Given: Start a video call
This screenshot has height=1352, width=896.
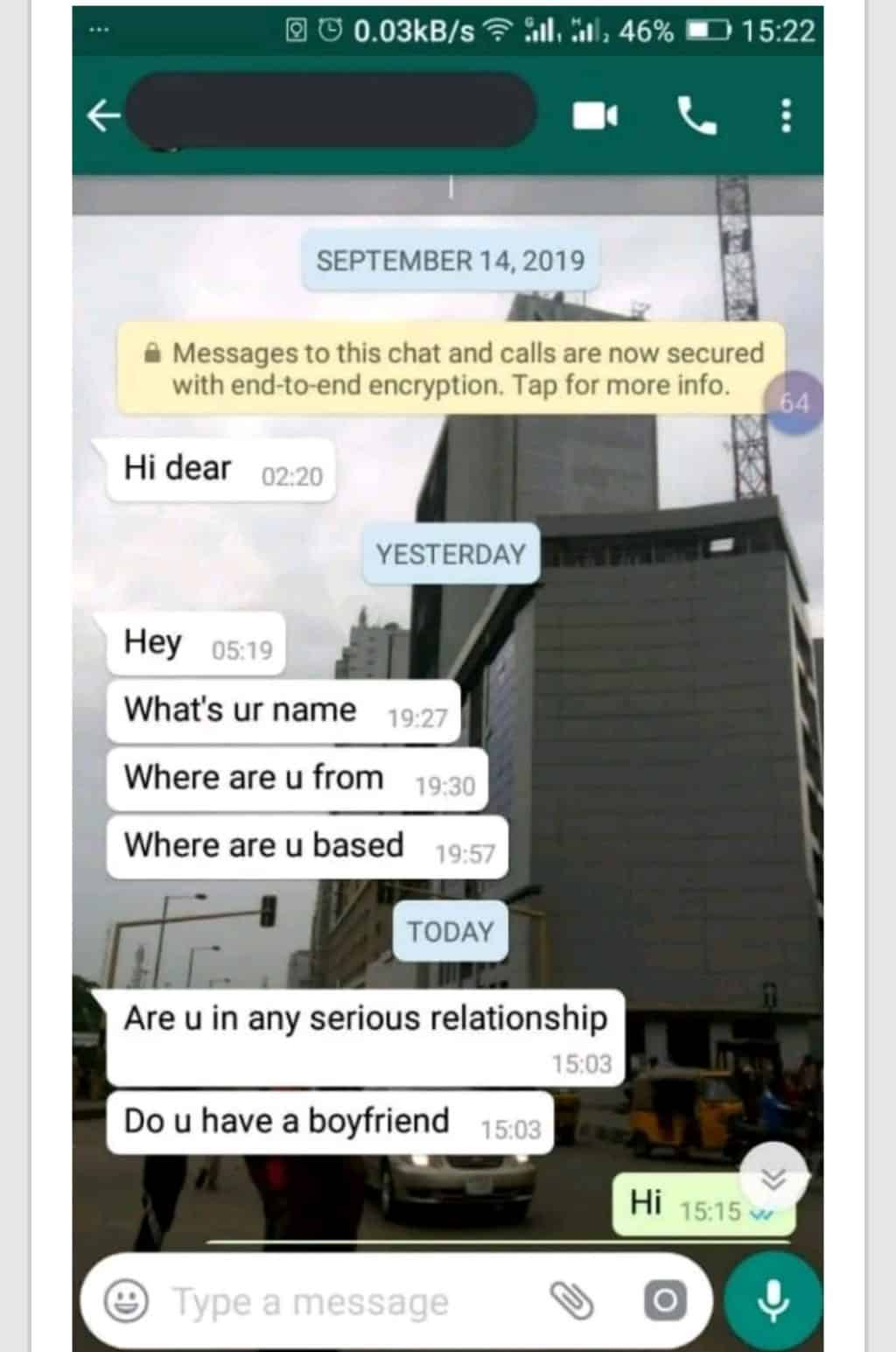Looking at the screenshot, I should 595,116.
